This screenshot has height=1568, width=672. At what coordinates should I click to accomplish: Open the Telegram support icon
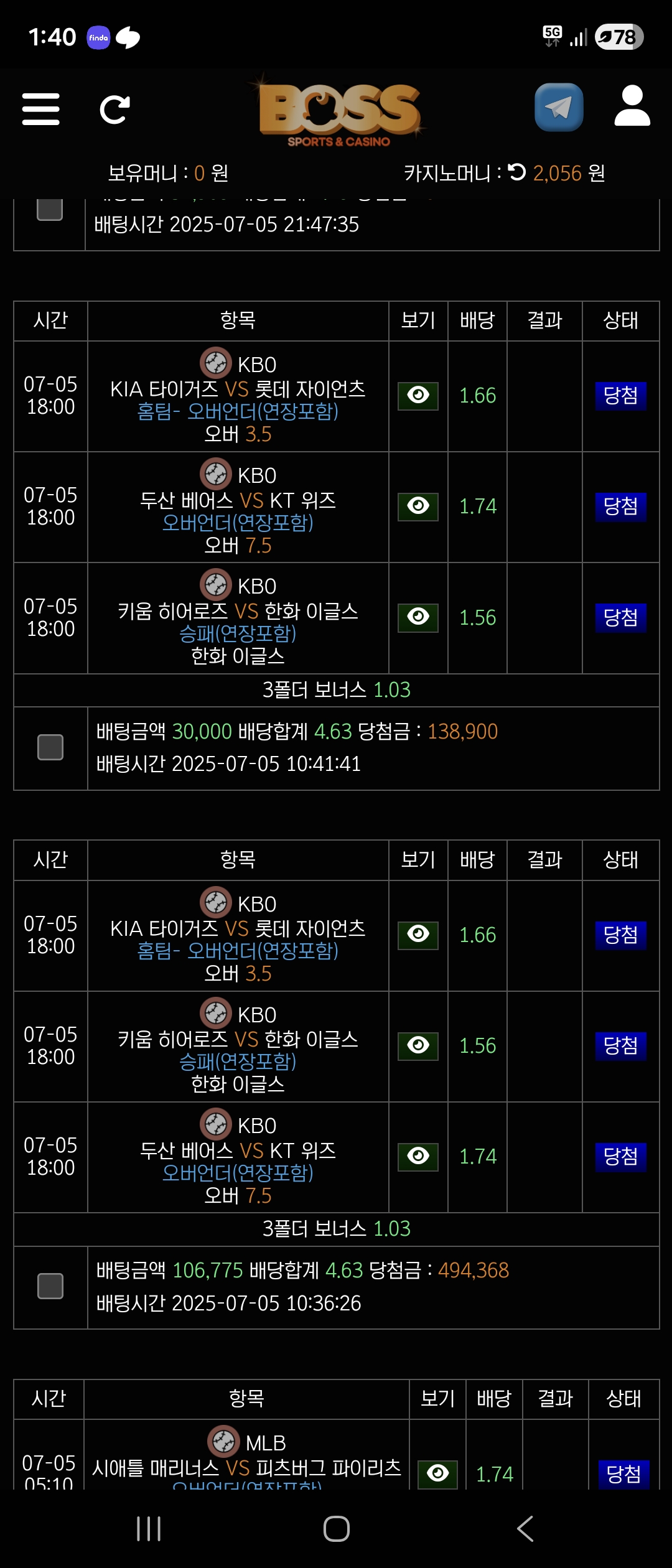559,108
